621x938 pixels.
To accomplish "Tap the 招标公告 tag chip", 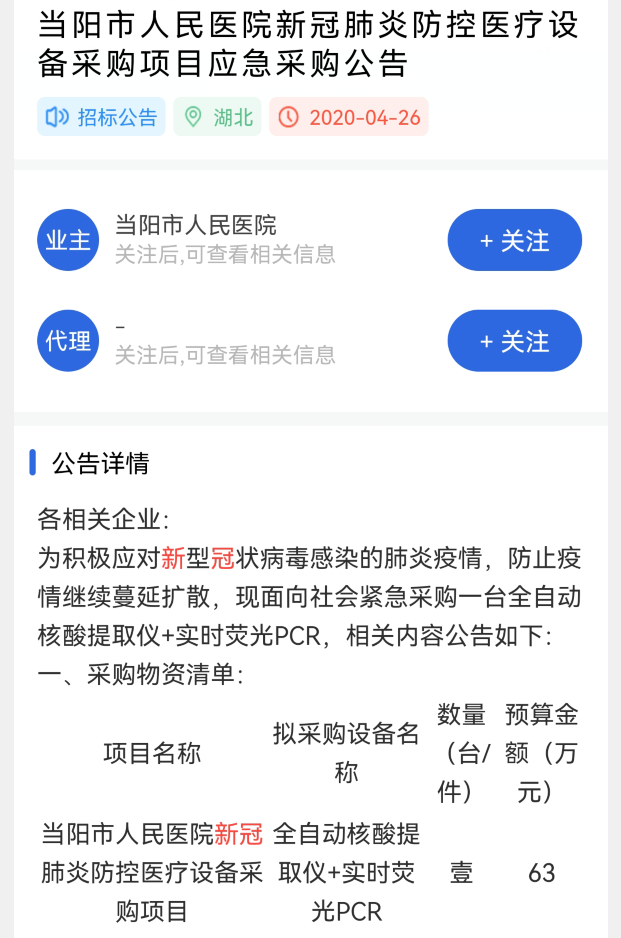I will pyautogui.click(x=101, y=117).
